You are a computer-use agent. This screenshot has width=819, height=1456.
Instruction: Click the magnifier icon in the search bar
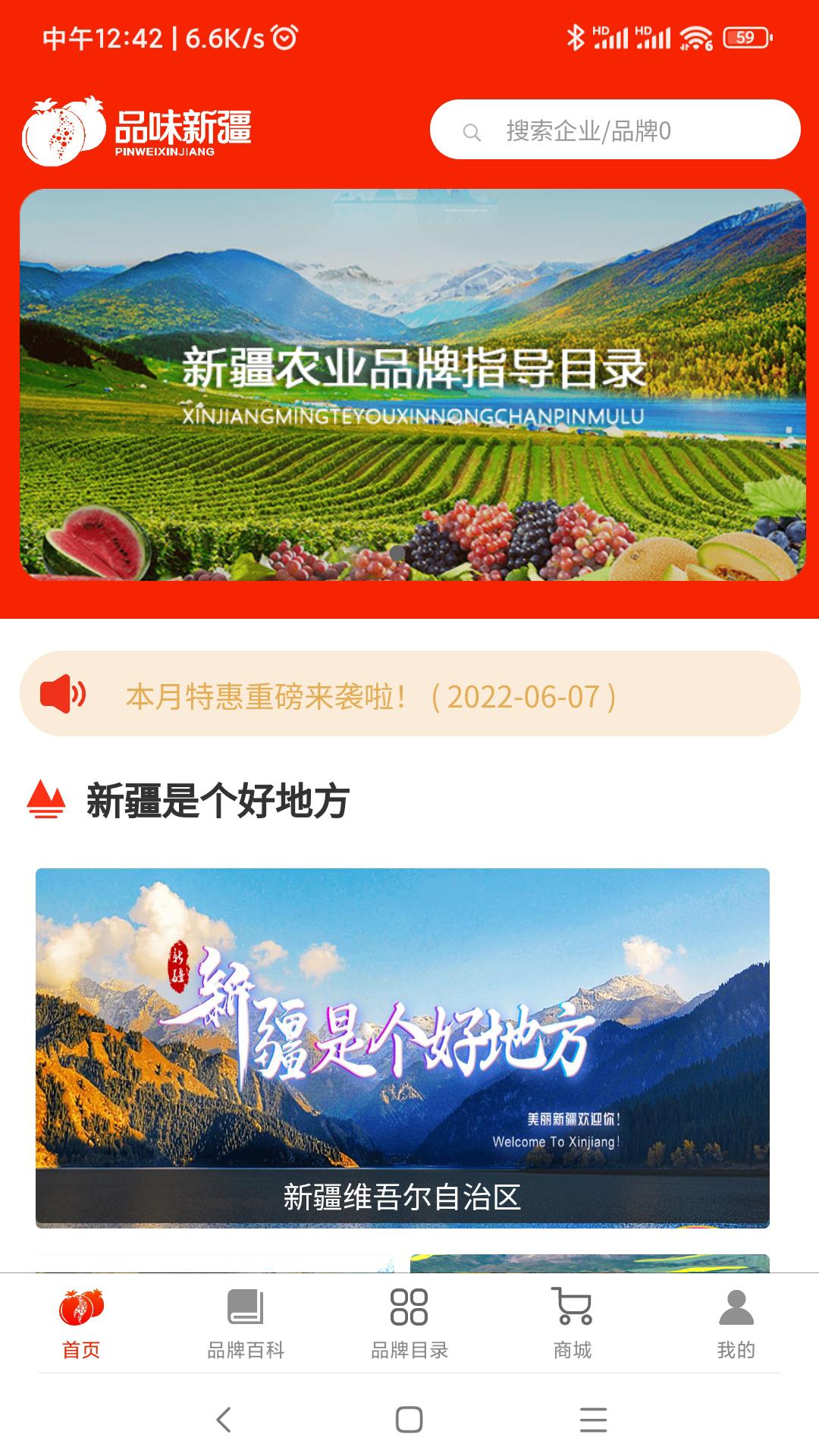tap(472, 131)
